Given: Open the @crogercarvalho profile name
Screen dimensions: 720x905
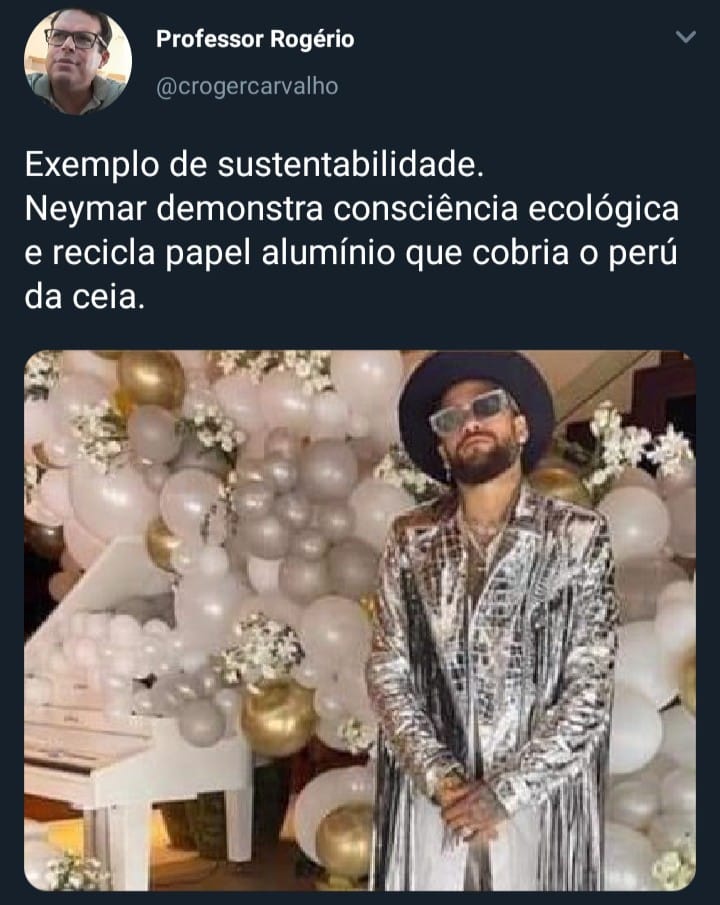Looking at the screenshot, I should pos(247,87).
